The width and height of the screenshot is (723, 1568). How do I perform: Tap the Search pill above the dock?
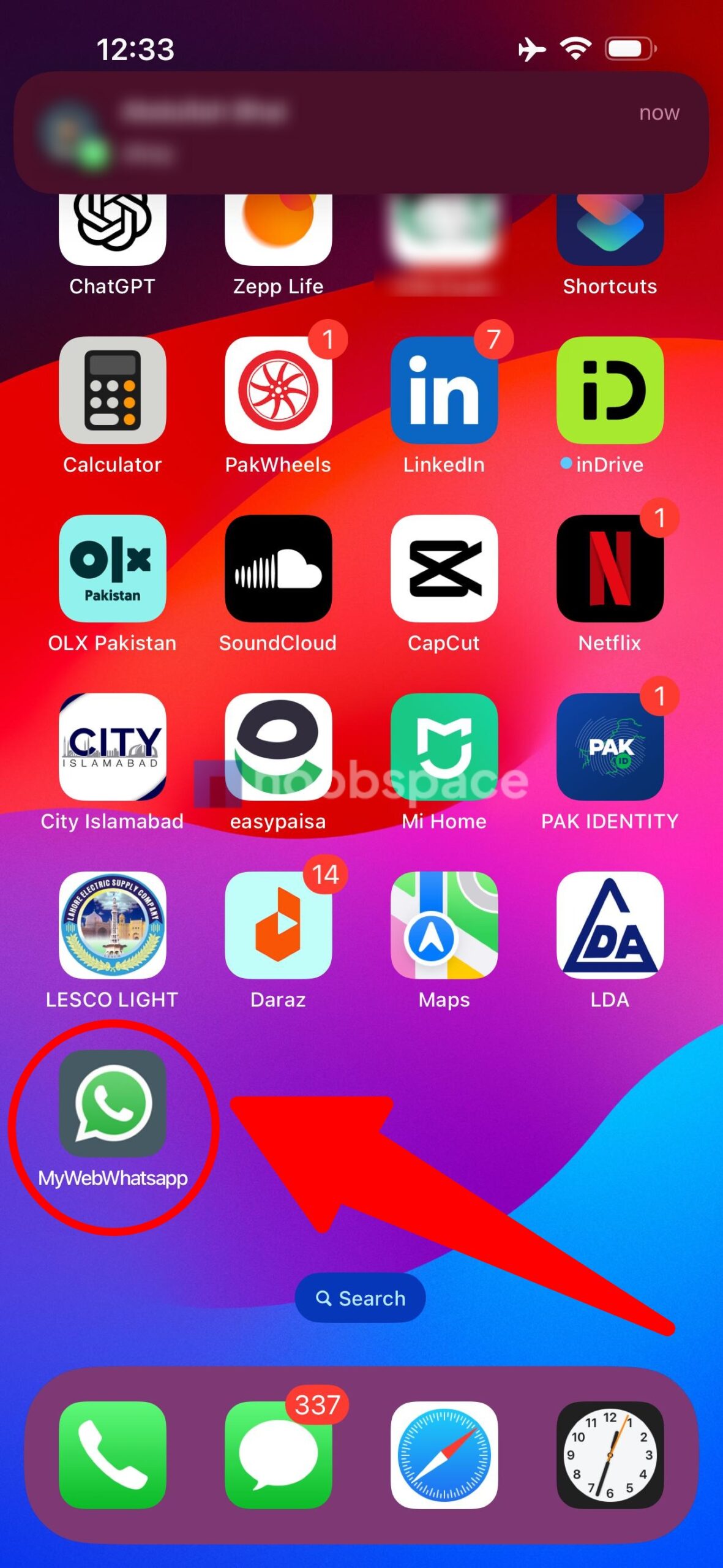coord(361,1298)
